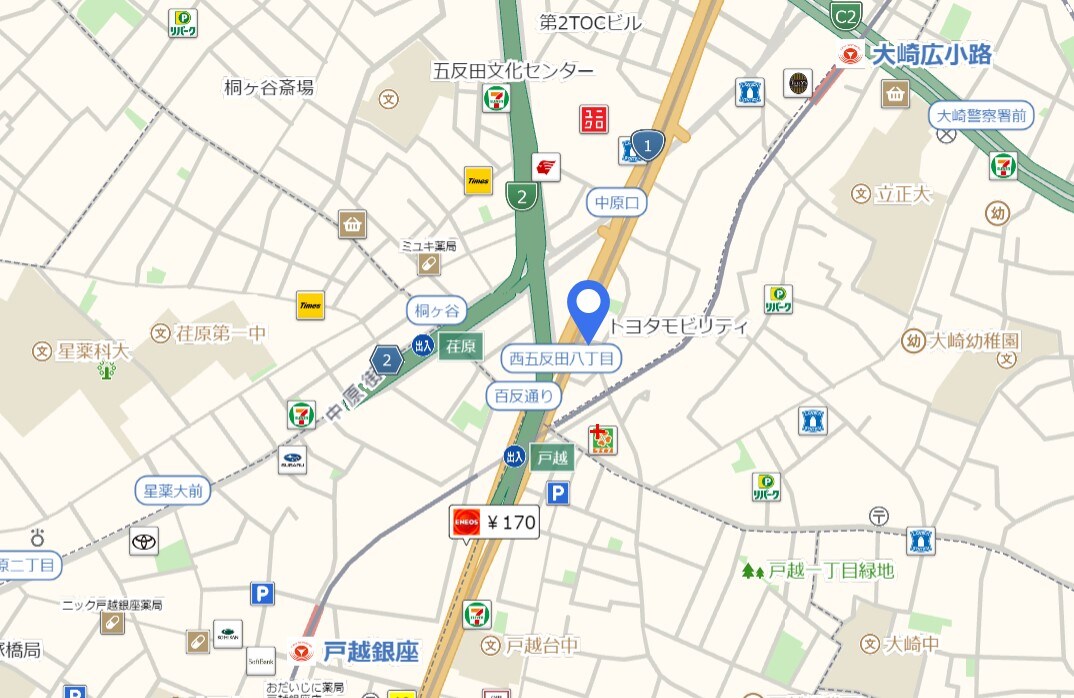The image size is (1074, 698).
Task: Select the UNIQLO store marker
Action: (x=594, y=120)
